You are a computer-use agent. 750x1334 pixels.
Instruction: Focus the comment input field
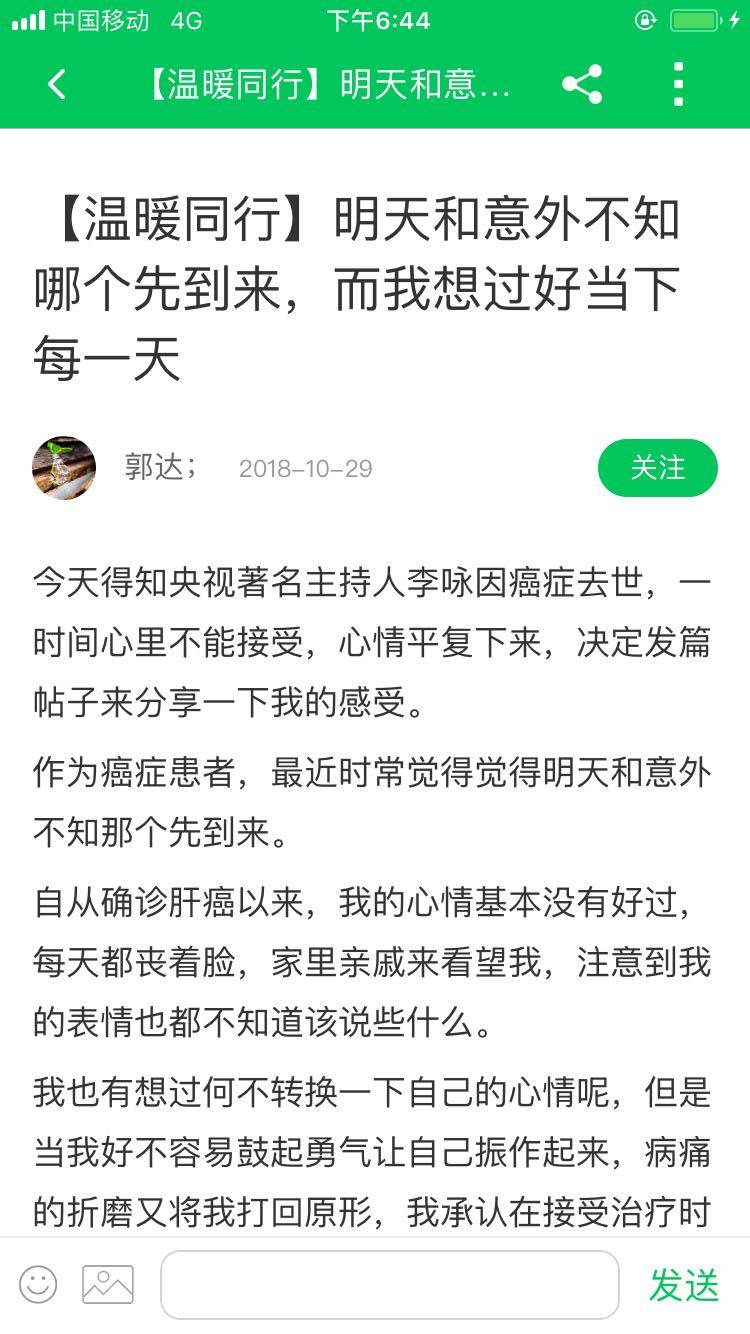389,1284
